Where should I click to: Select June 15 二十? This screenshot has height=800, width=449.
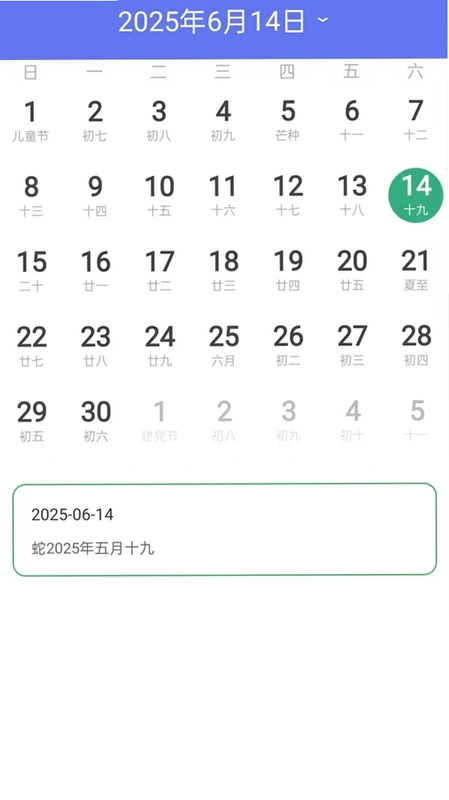point(31,271)
